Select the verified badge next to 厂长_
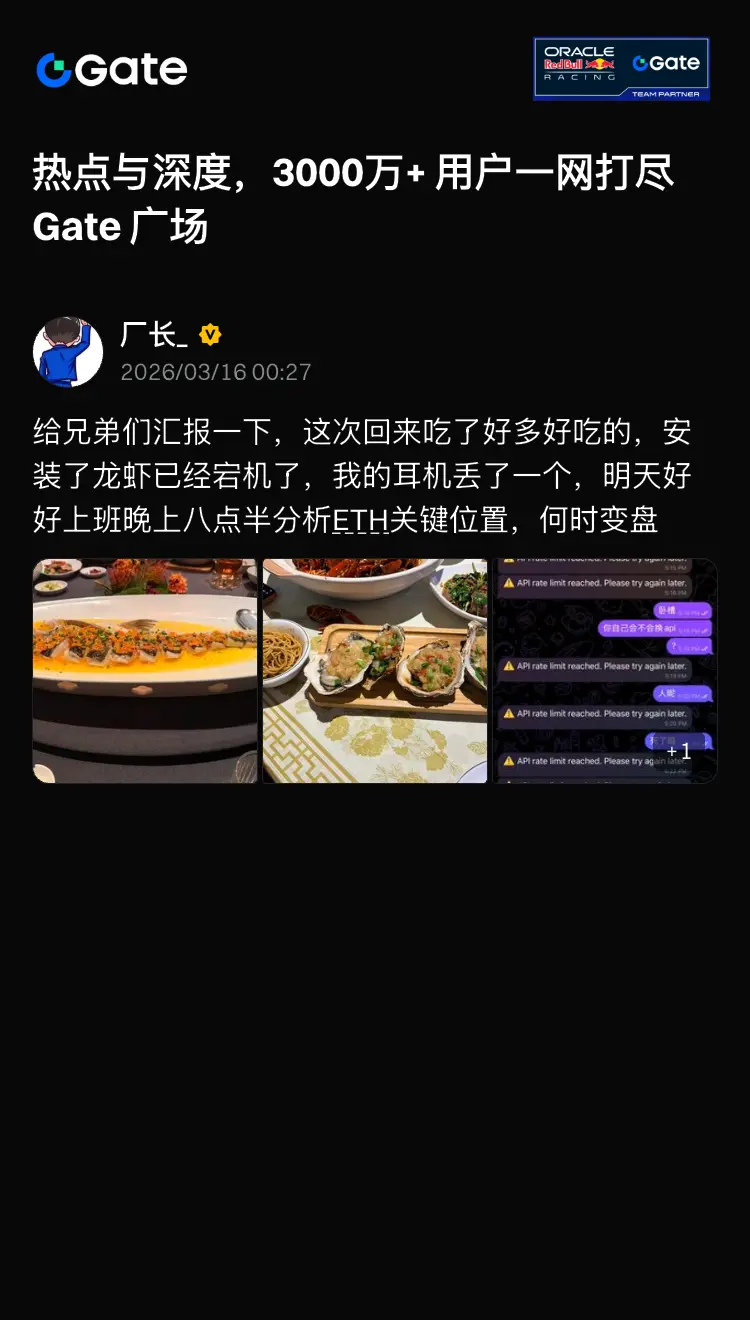The image size is (750, 1320). coord(208,336)
